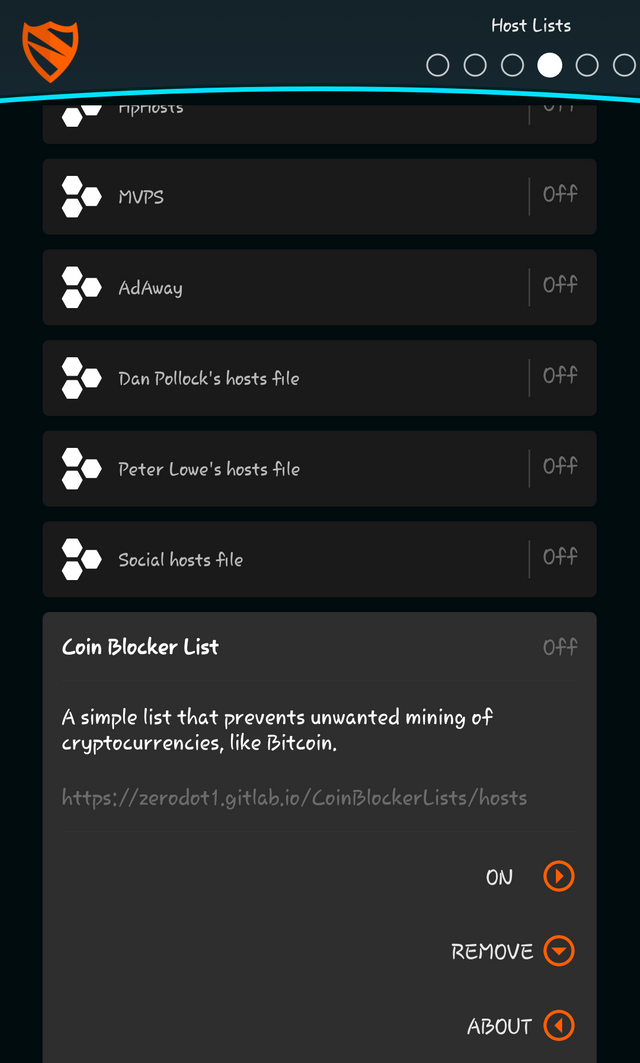Screen dimensions: 640x1063
Task: Toggle the Off status of AdAway
Action: [x=560, y=285]
